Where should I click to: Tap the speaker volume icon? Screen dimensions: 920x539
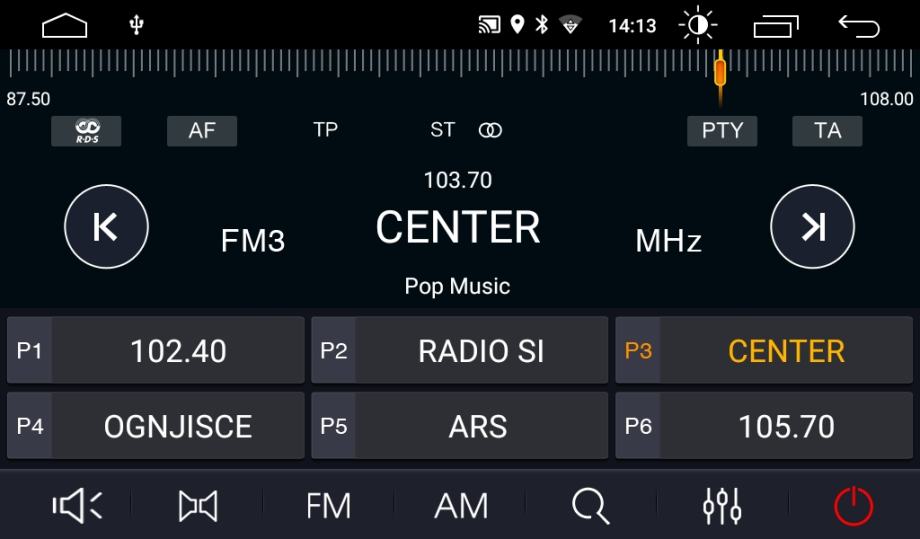tap(77, 505)
